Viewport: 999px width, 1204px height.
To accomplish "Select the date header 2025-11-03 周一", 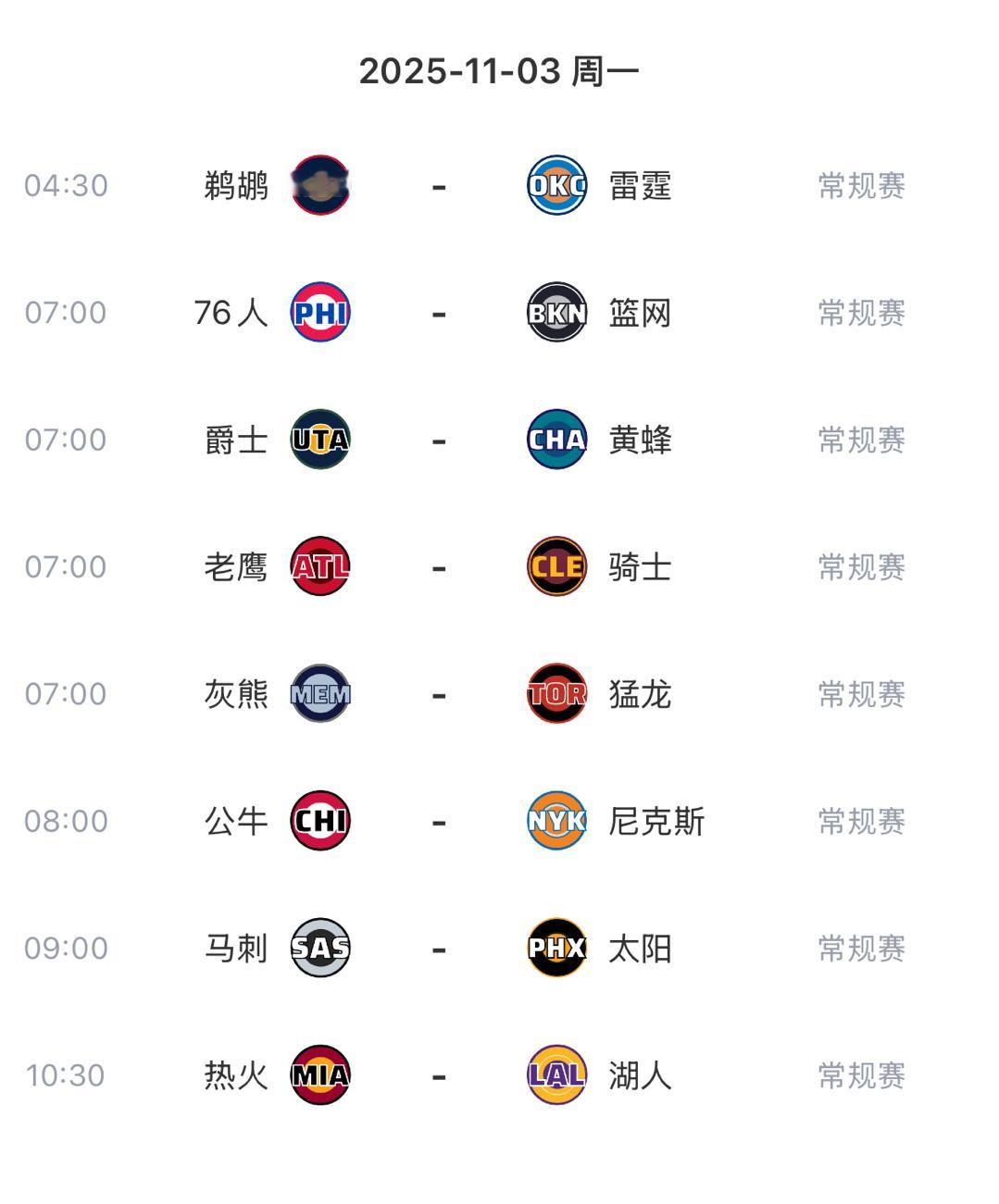I will tap(500, 69).
